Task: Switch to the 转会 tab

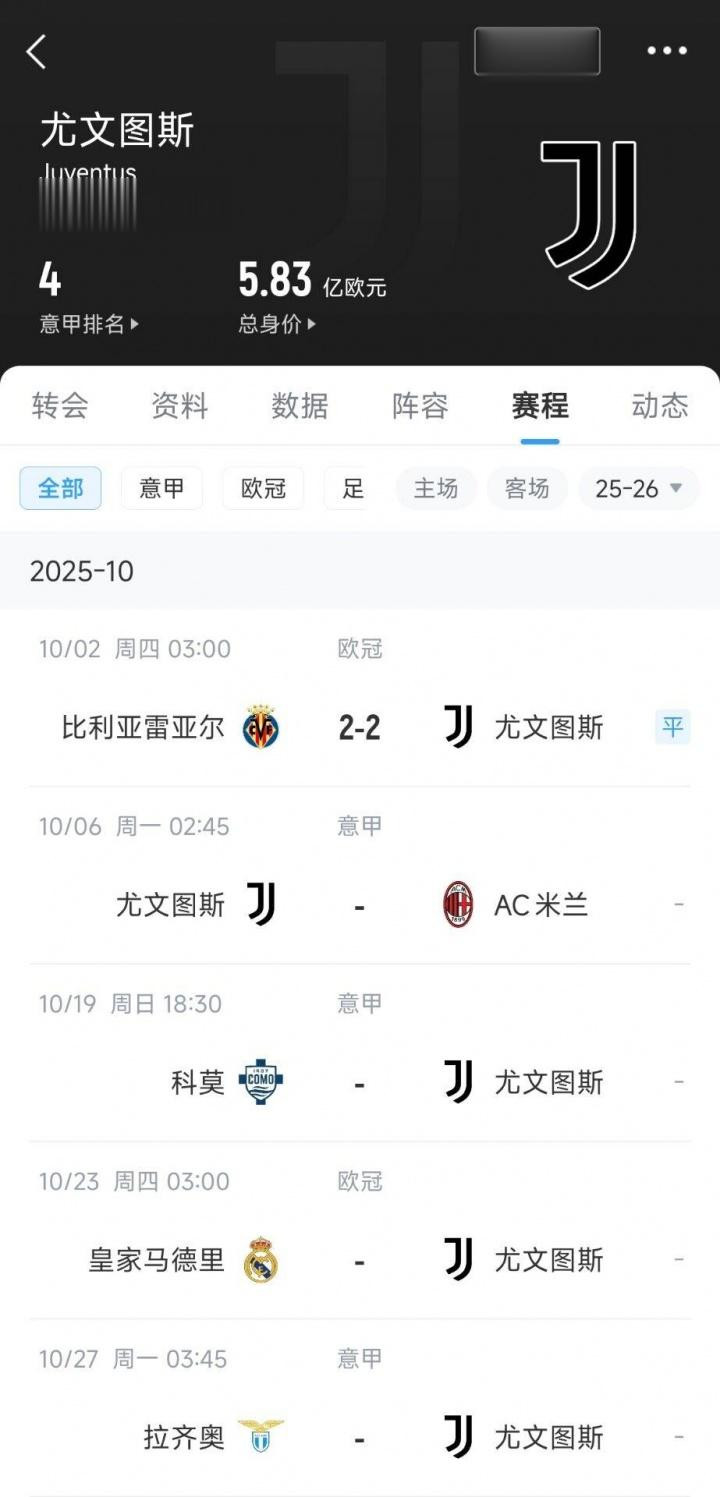Action: point(60,405)
